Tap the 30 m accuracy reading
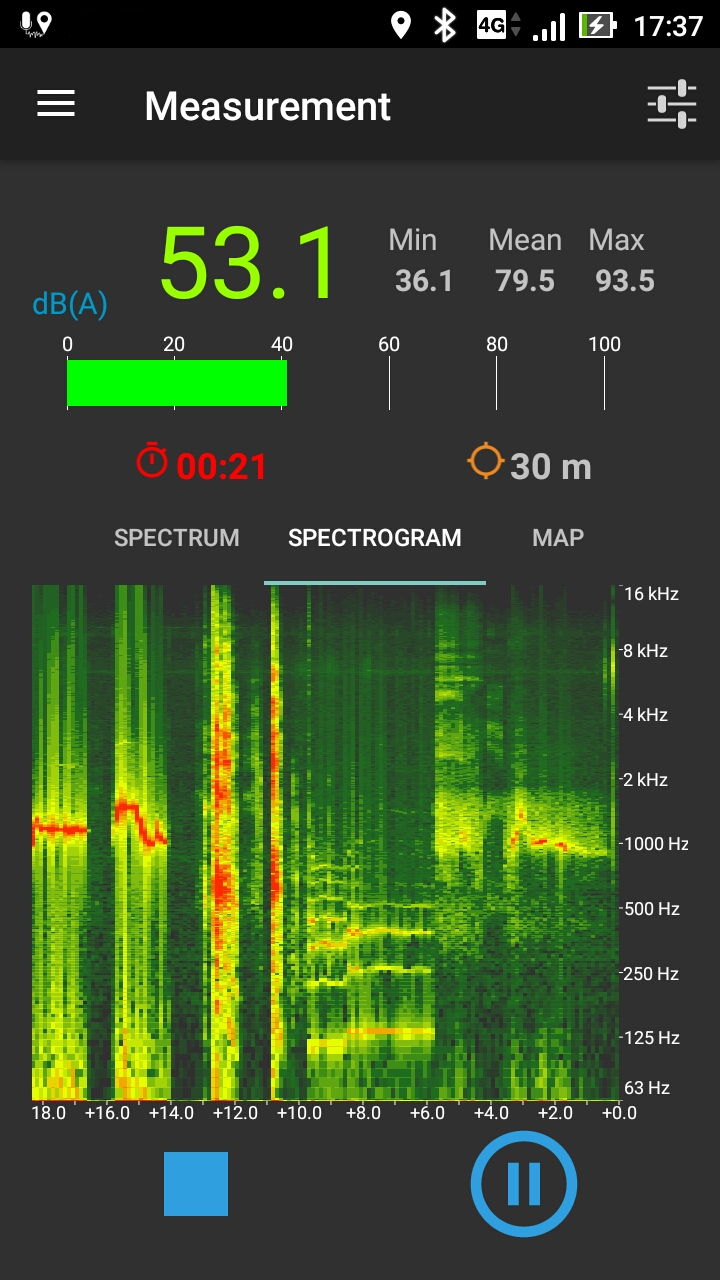This screenshot has height=1280, width=720. (553, 465)
